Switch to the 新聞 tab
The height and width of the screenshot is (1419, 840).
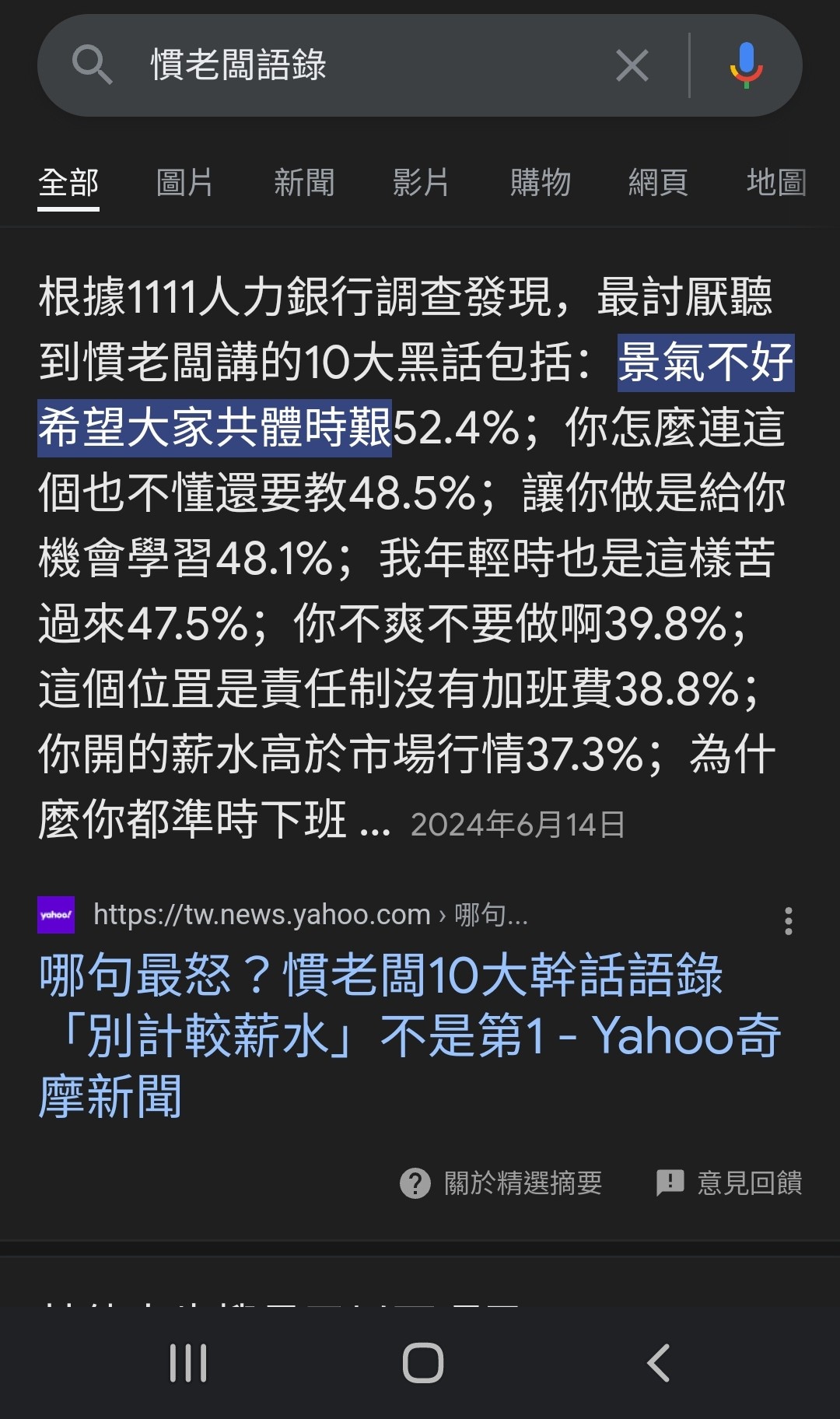pyautogui.click(x=303, y=183)
